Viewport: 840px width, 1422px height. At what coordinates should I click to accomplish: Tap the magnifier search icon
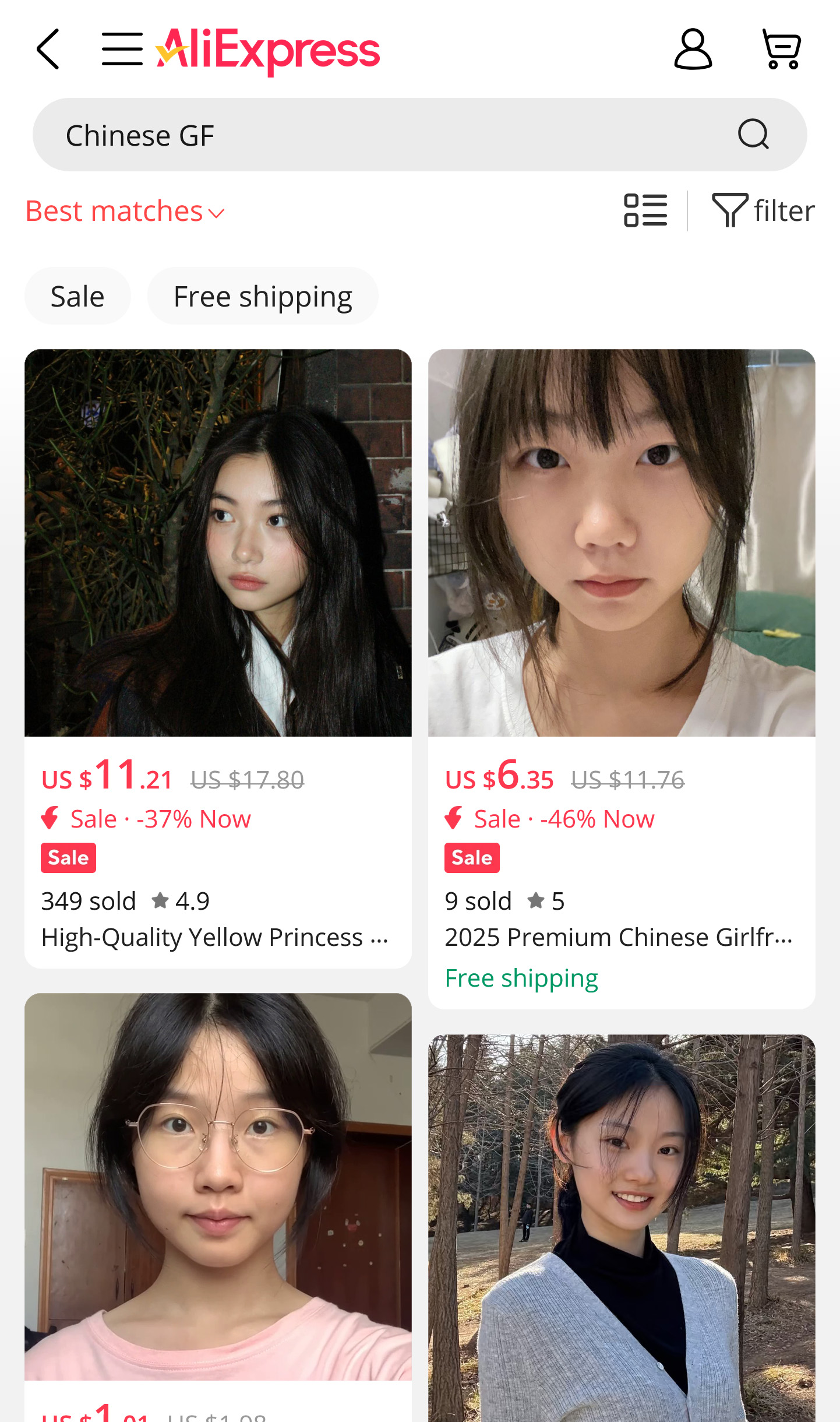coord(753,135)
